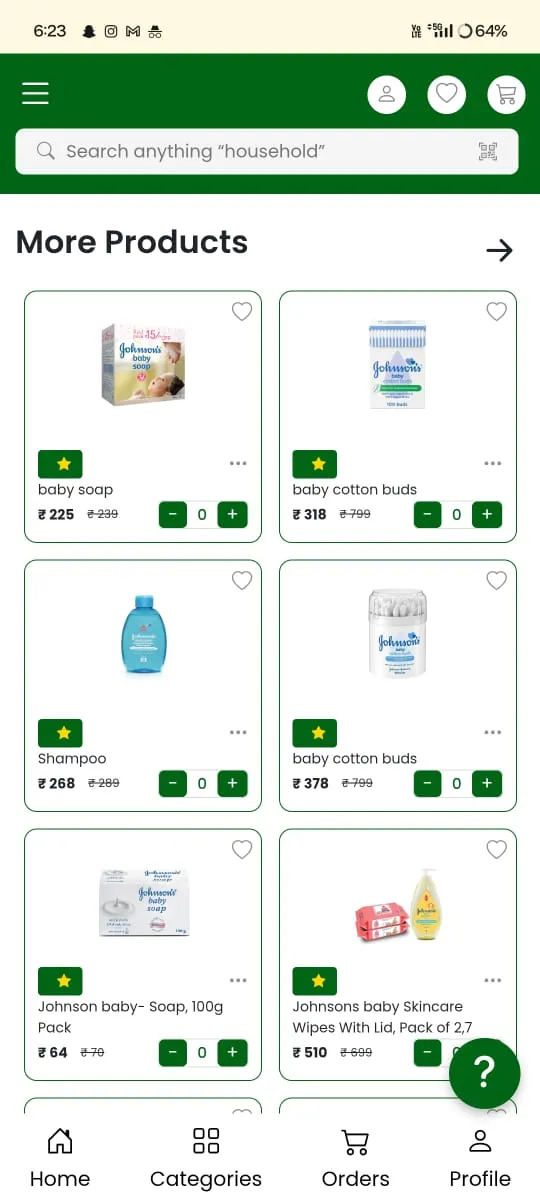Increase quantity of baby soap ₹225

232,515
